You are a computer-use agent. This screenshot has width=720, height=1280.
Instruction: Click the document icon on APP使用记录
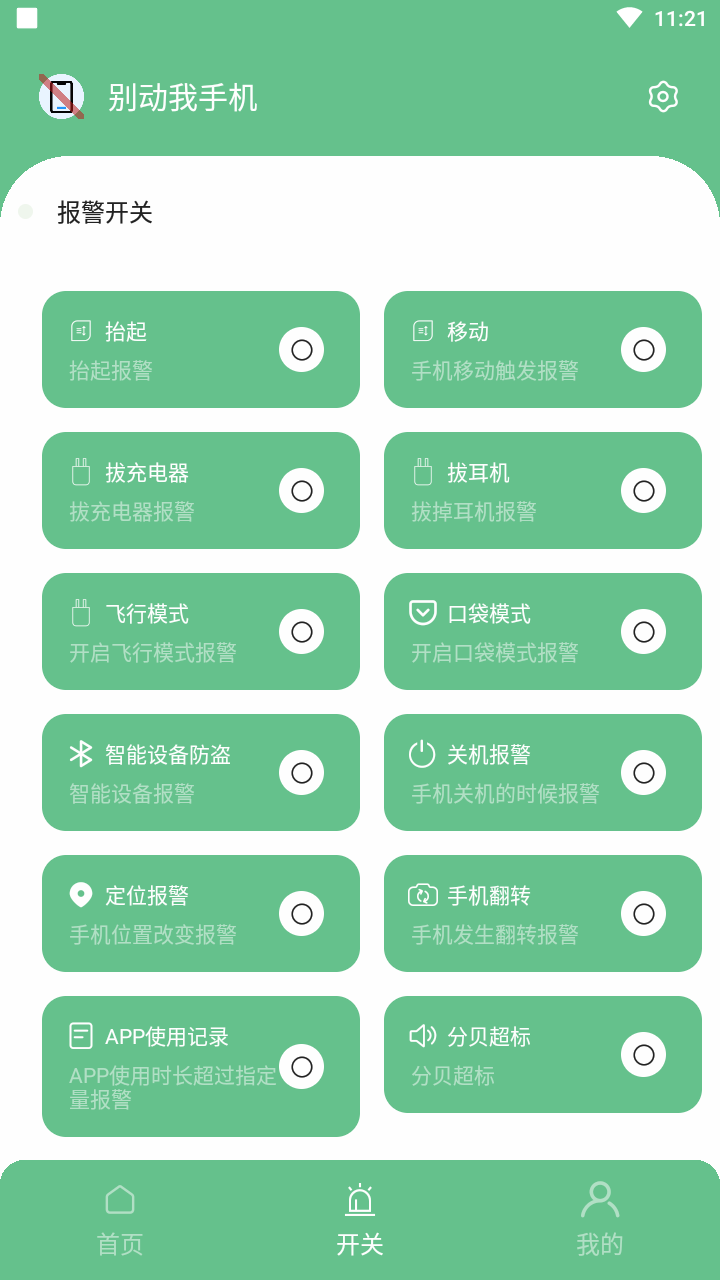click(80, 1037)
